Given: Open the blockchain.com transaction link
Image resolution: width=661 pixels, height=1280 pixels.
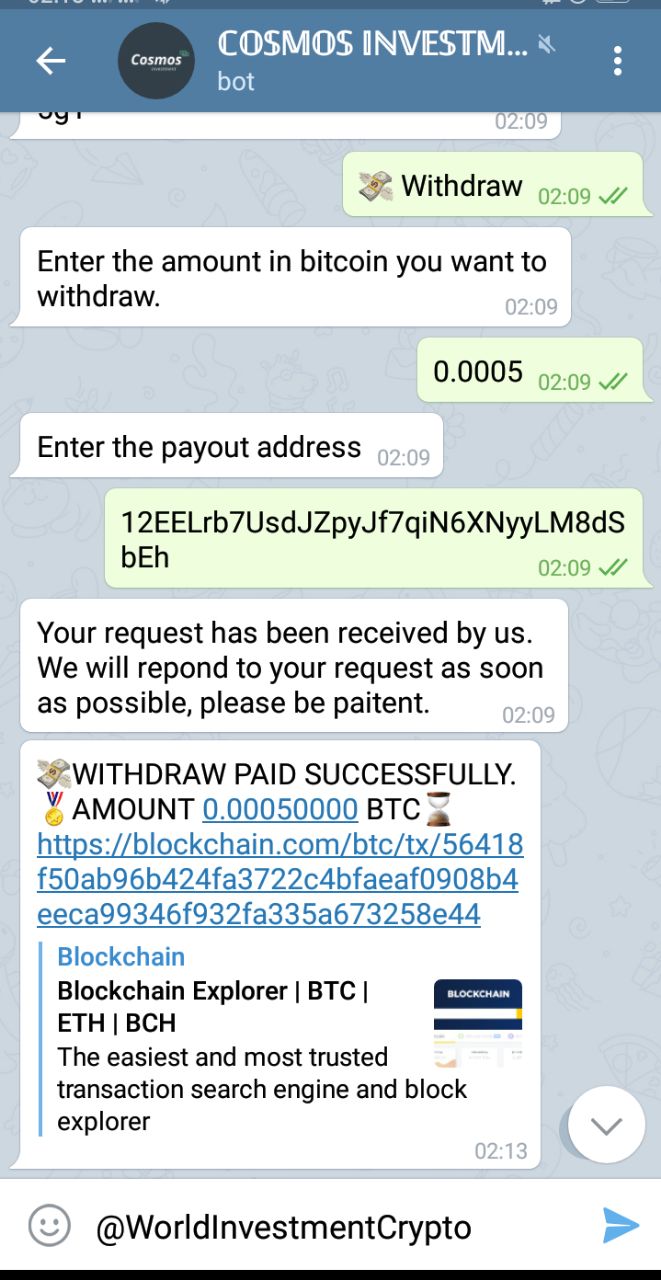Looking at the screenshot, I should coord(279,880).
